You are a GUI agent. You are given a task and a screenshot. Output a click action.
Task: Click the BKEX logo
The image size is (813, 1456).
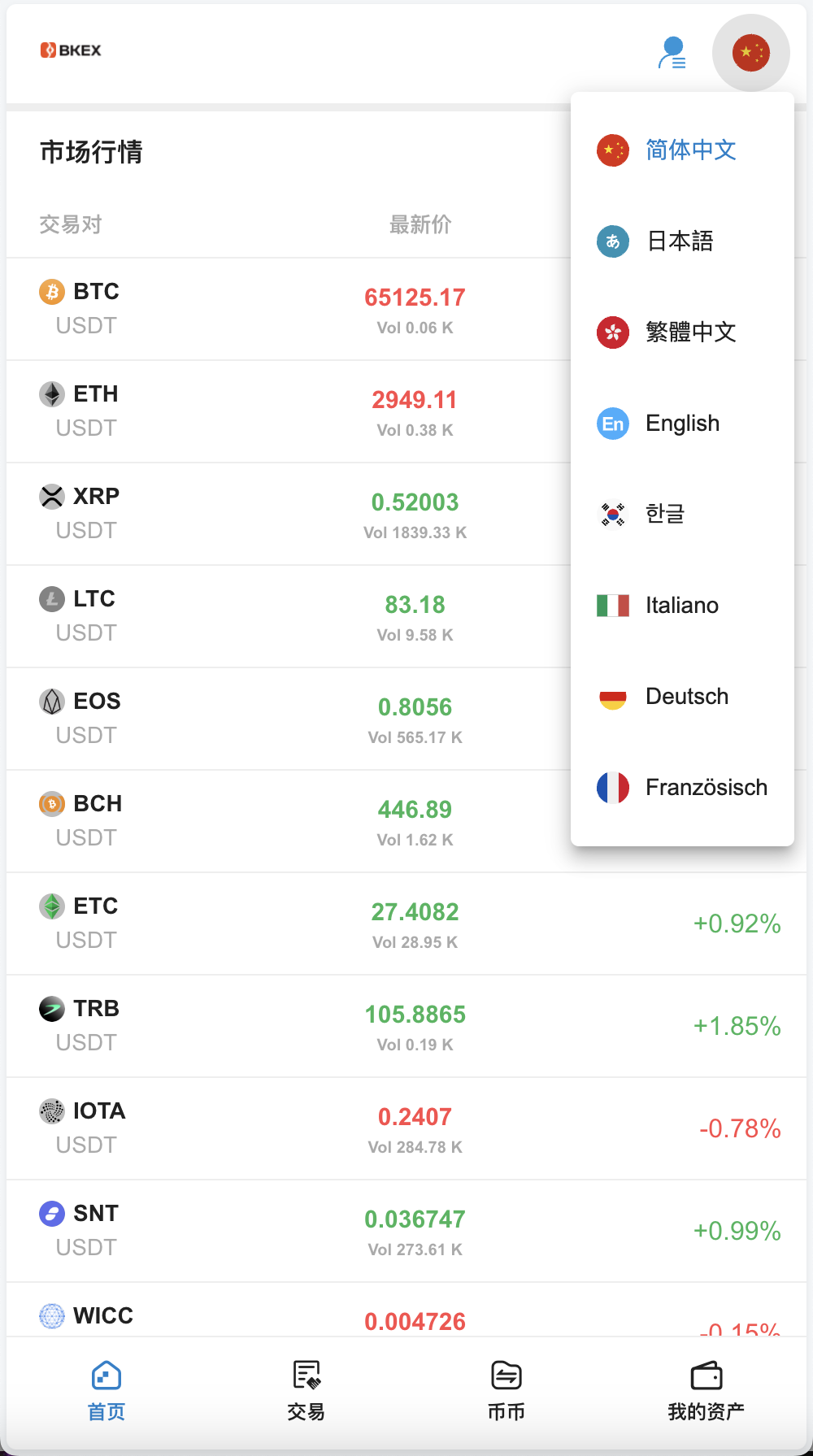[x=72, y=50]
